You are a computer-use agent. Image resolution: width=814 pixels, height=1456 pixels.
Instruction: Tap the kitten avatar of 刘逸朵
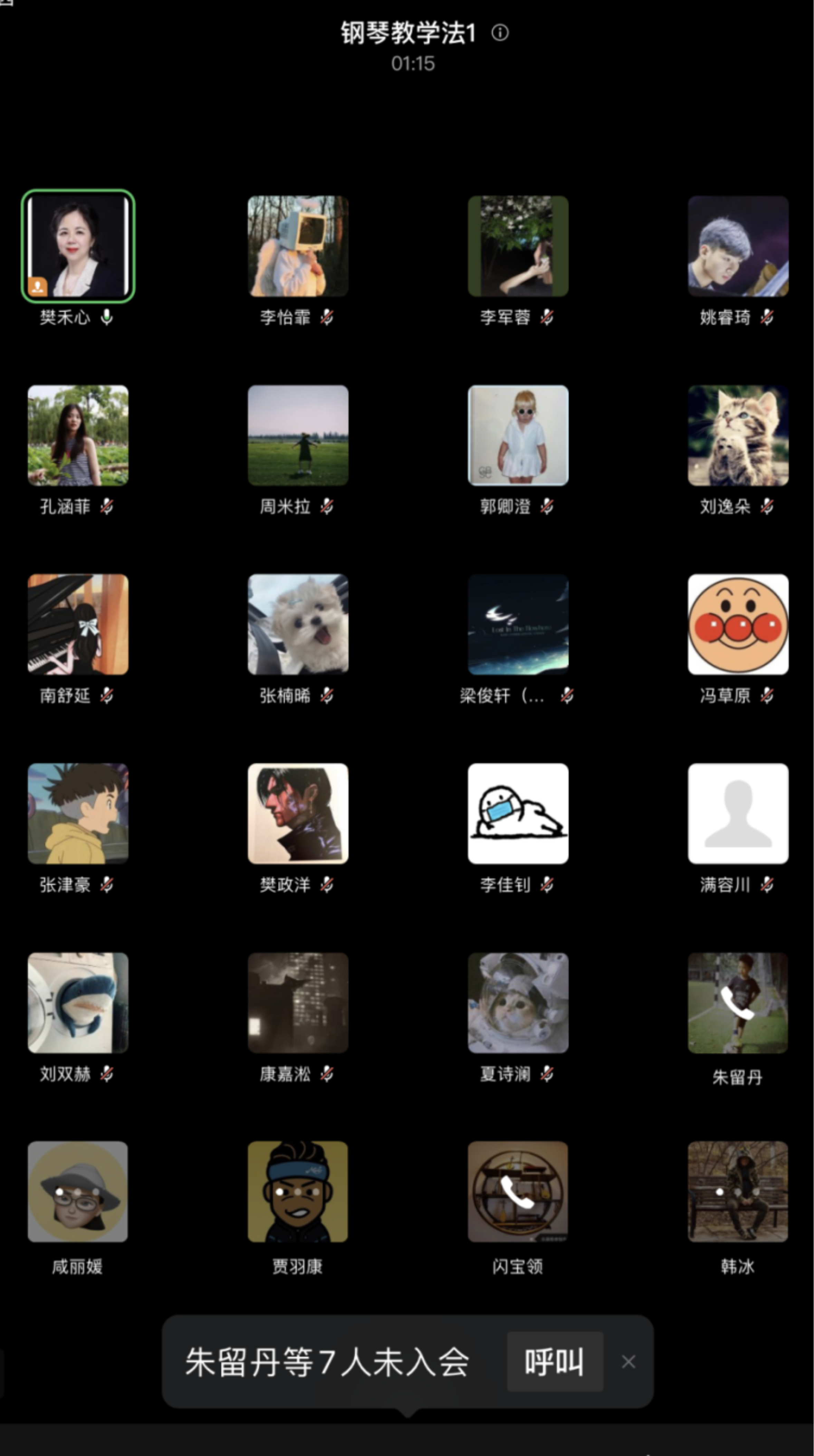tap(738, 435)
